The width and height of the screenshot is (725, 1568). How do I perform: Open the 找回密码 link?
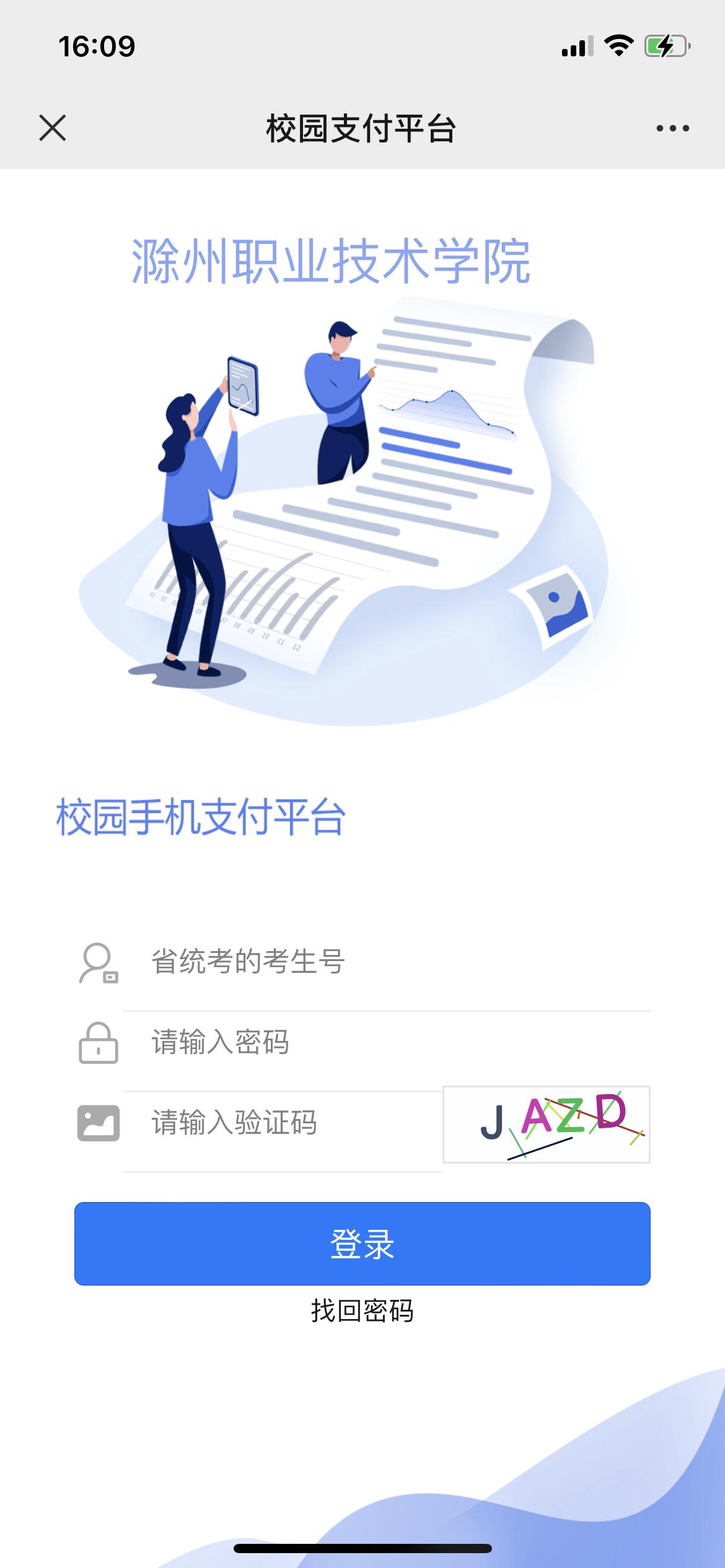(x=362, y=1310)
